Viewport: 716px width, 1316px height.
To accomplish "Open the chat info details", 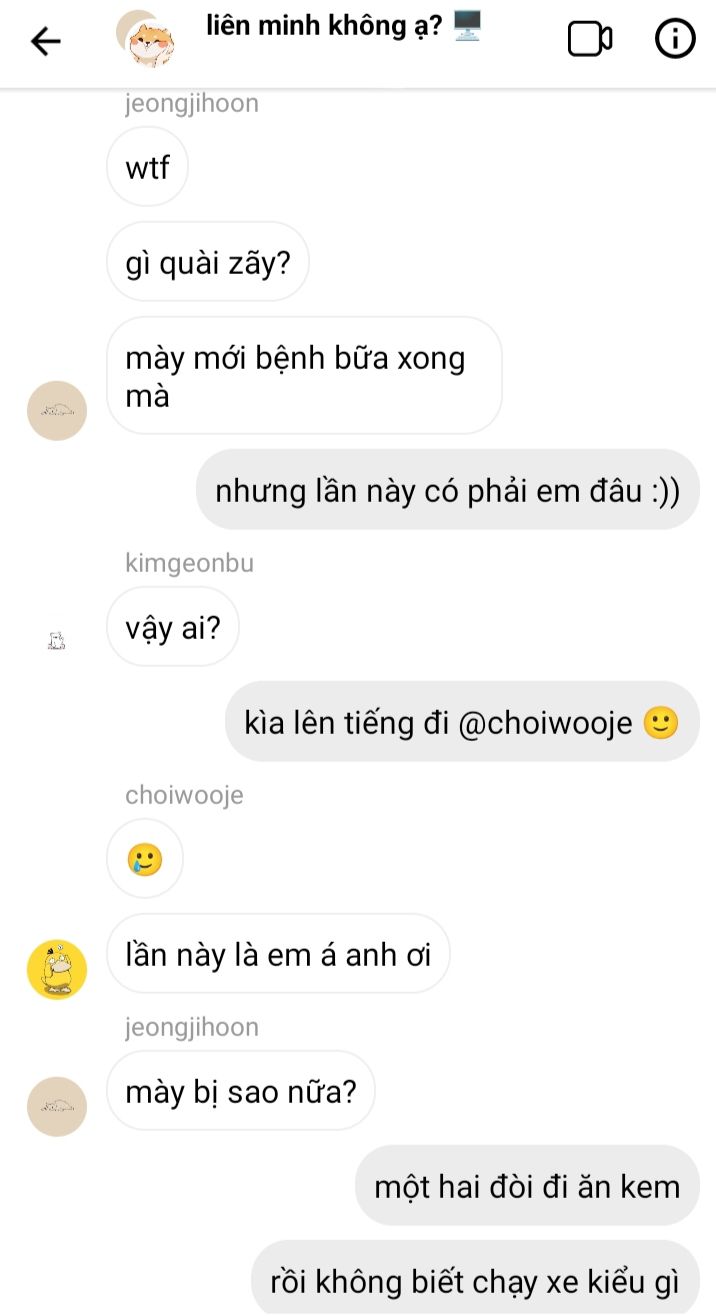I will tap(675, 40).
